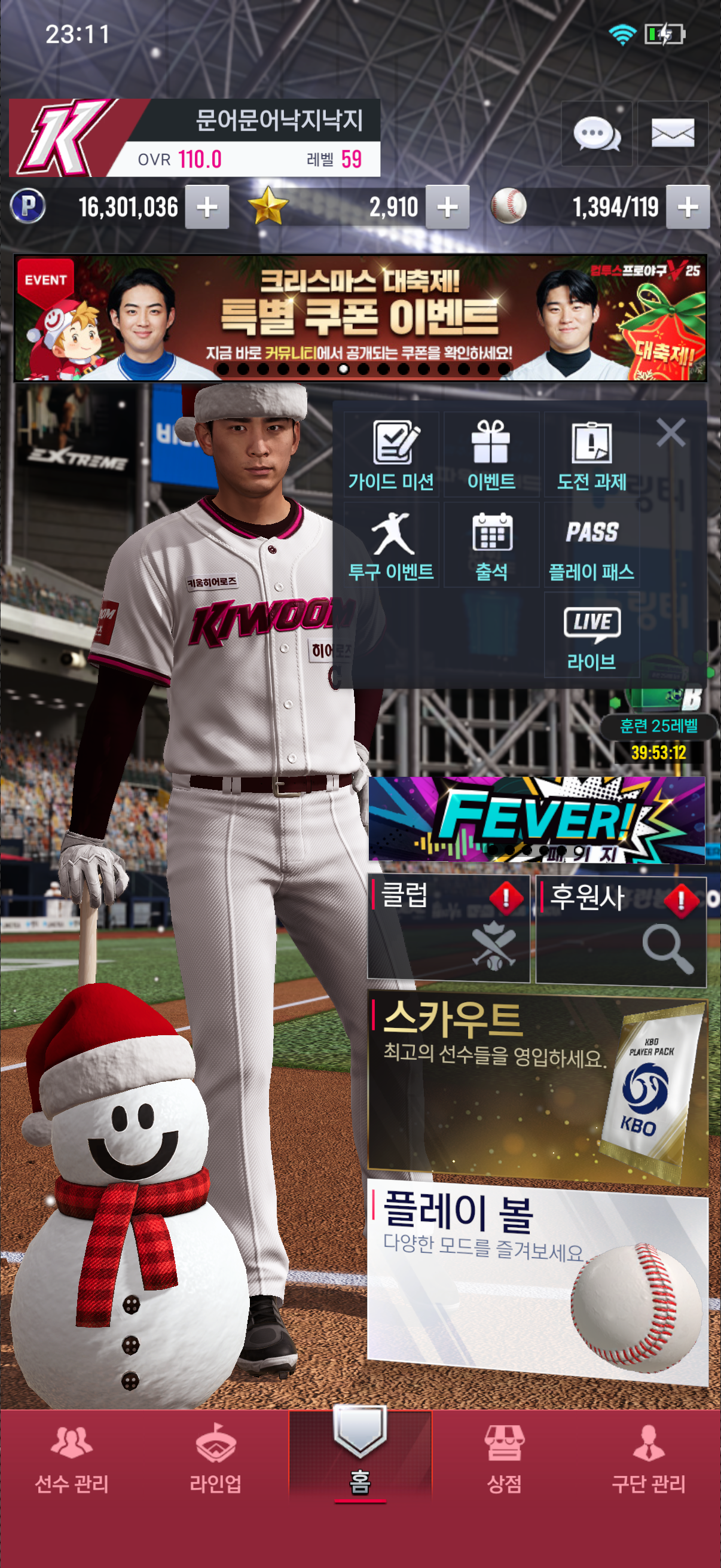
Task: Open the chat bubble icon
Action: click(596, 133)
